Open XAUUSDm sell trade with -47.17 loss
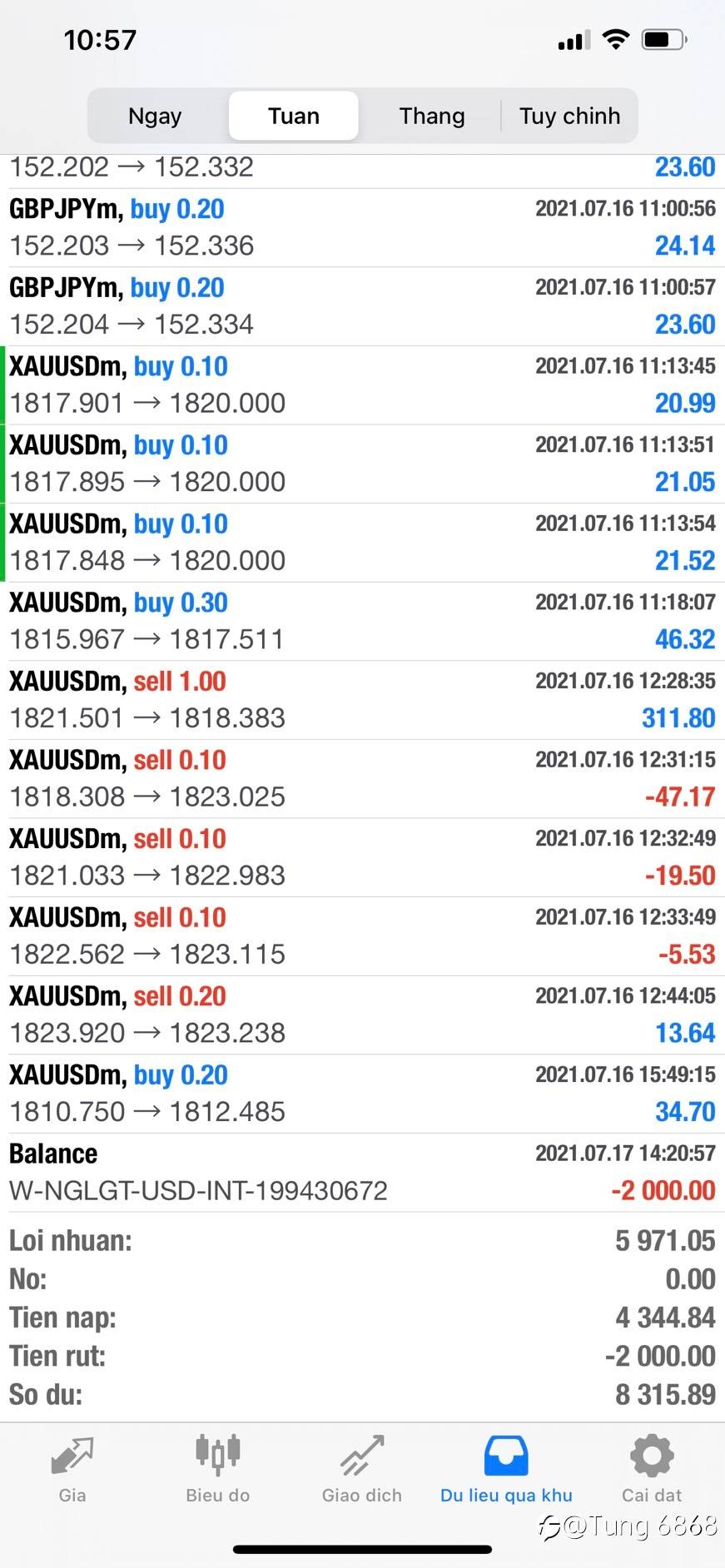This screenshot has width=725, height=1568. tap(362, 779)
